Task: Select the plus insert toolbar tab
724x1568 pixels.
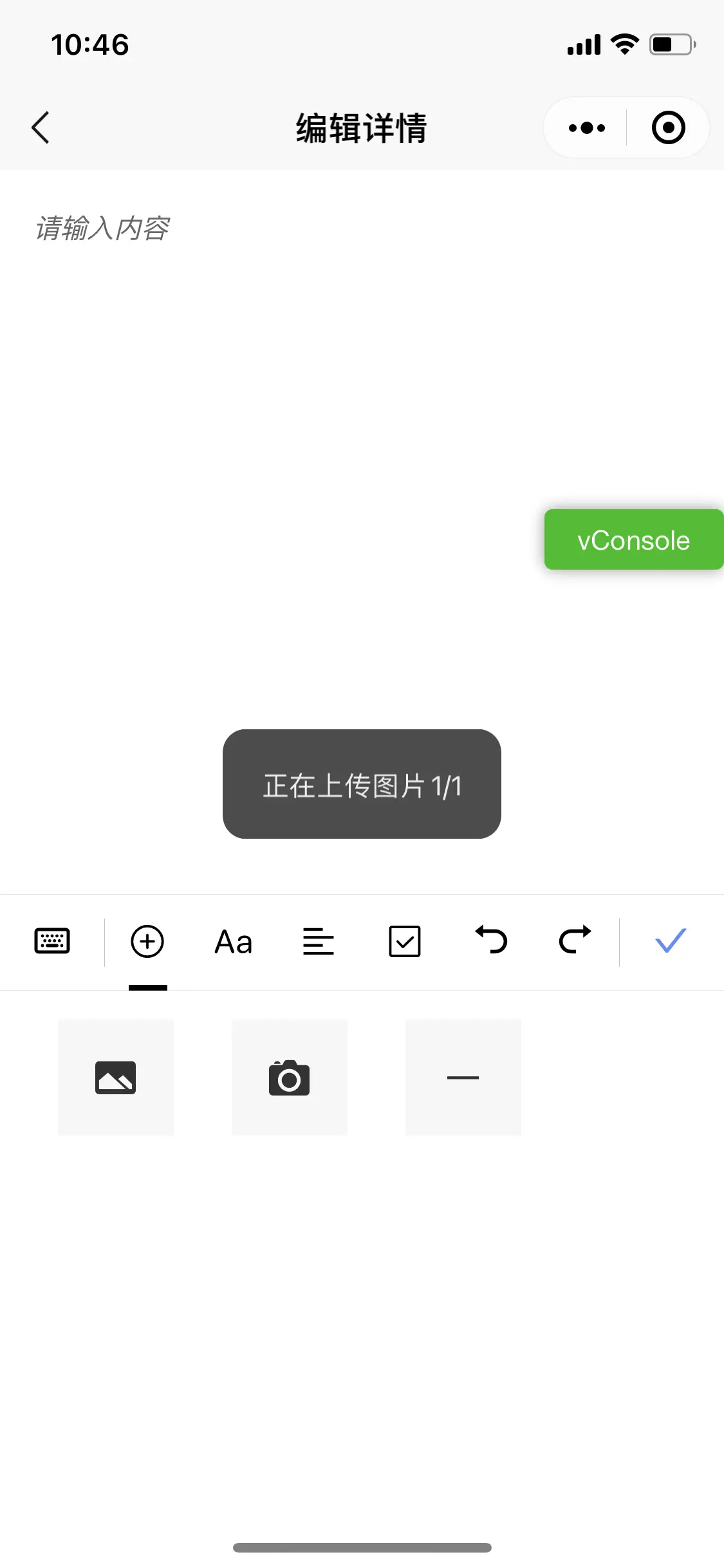Action: 147,942
